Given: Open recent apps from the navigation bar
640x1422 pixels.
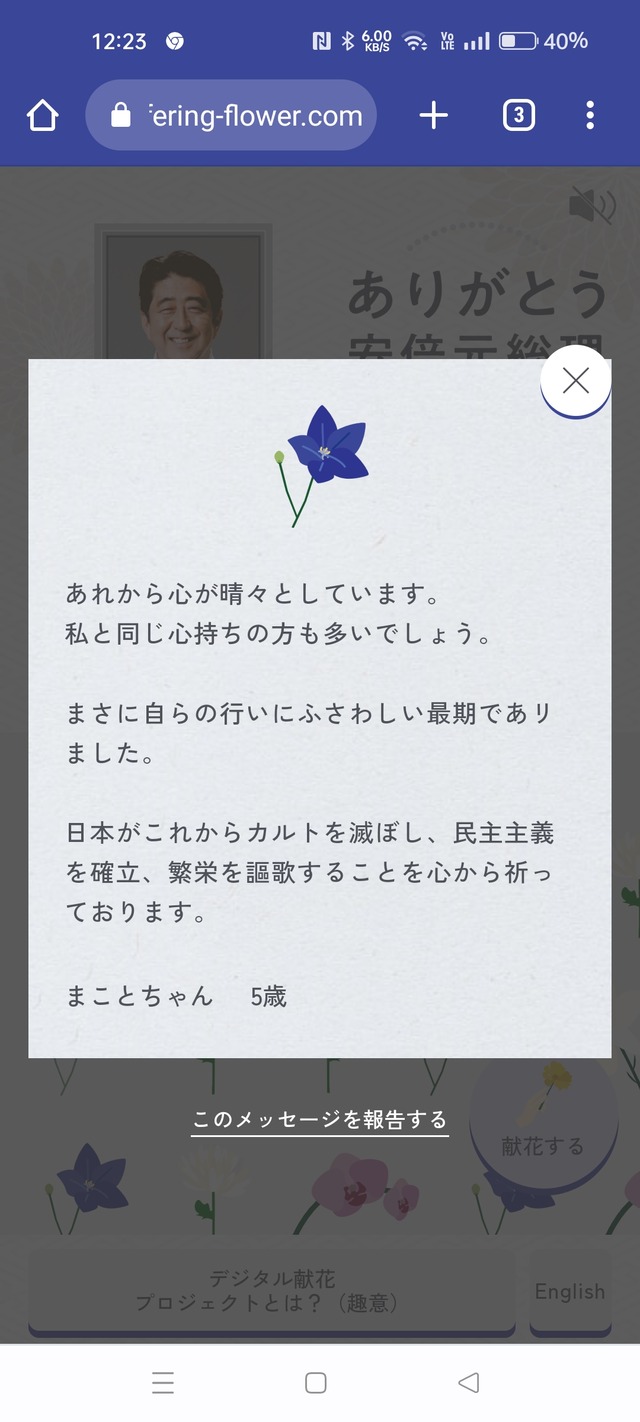Looking at the screenshot, I should click(163, 1383).
